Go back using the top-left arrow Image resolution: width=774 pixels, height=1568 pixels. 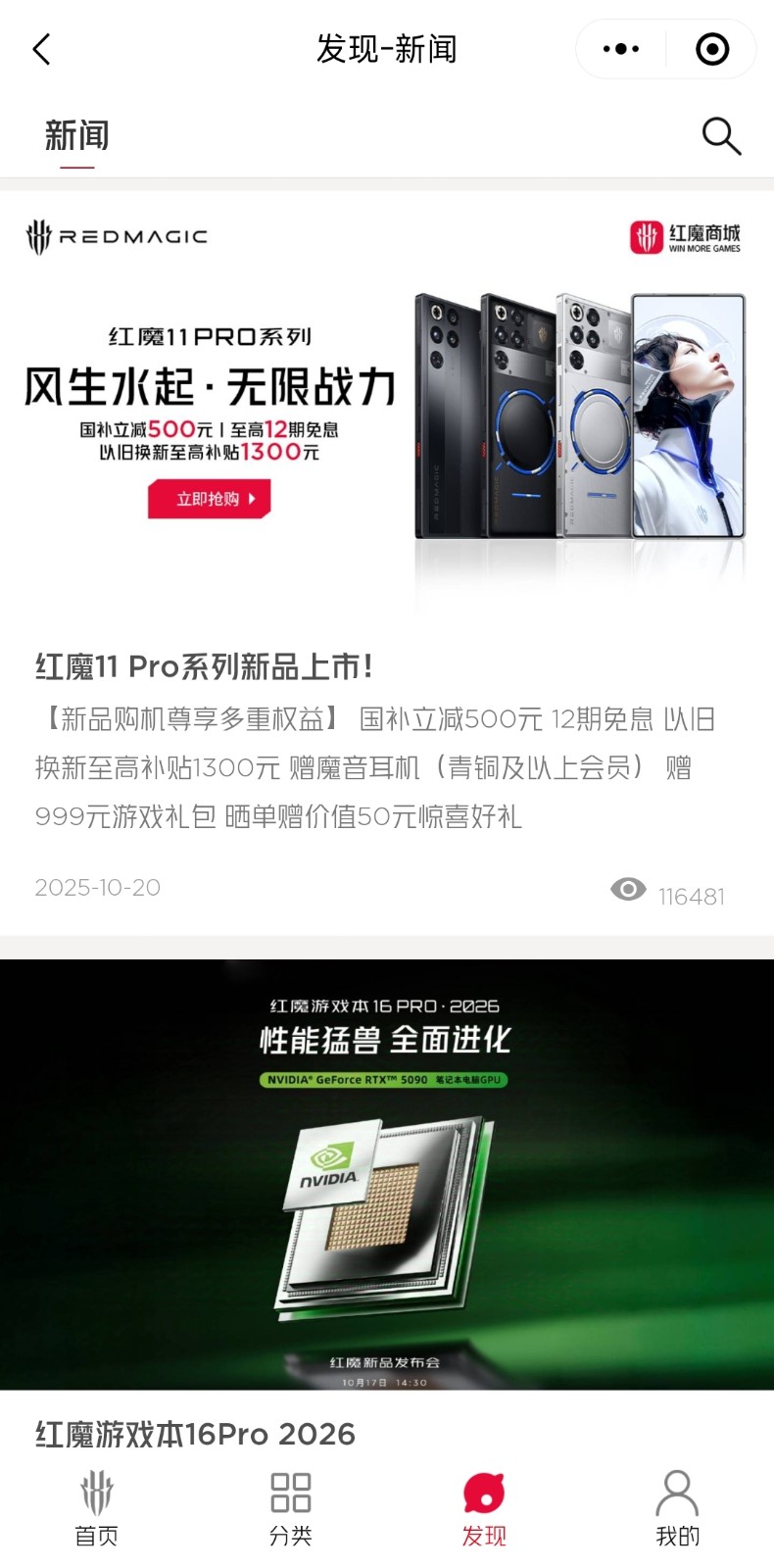[x=41, y=49]
